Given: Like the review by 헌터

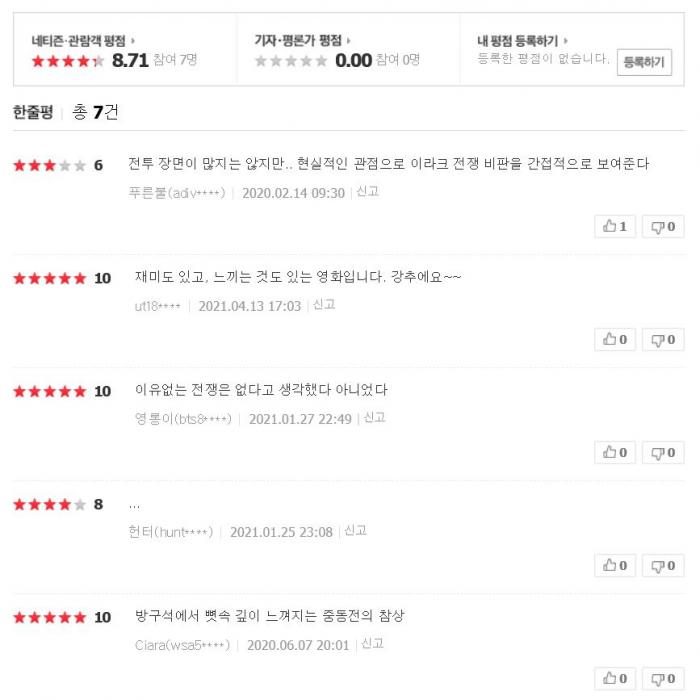Looking at the screenshot, I should 615,566.
